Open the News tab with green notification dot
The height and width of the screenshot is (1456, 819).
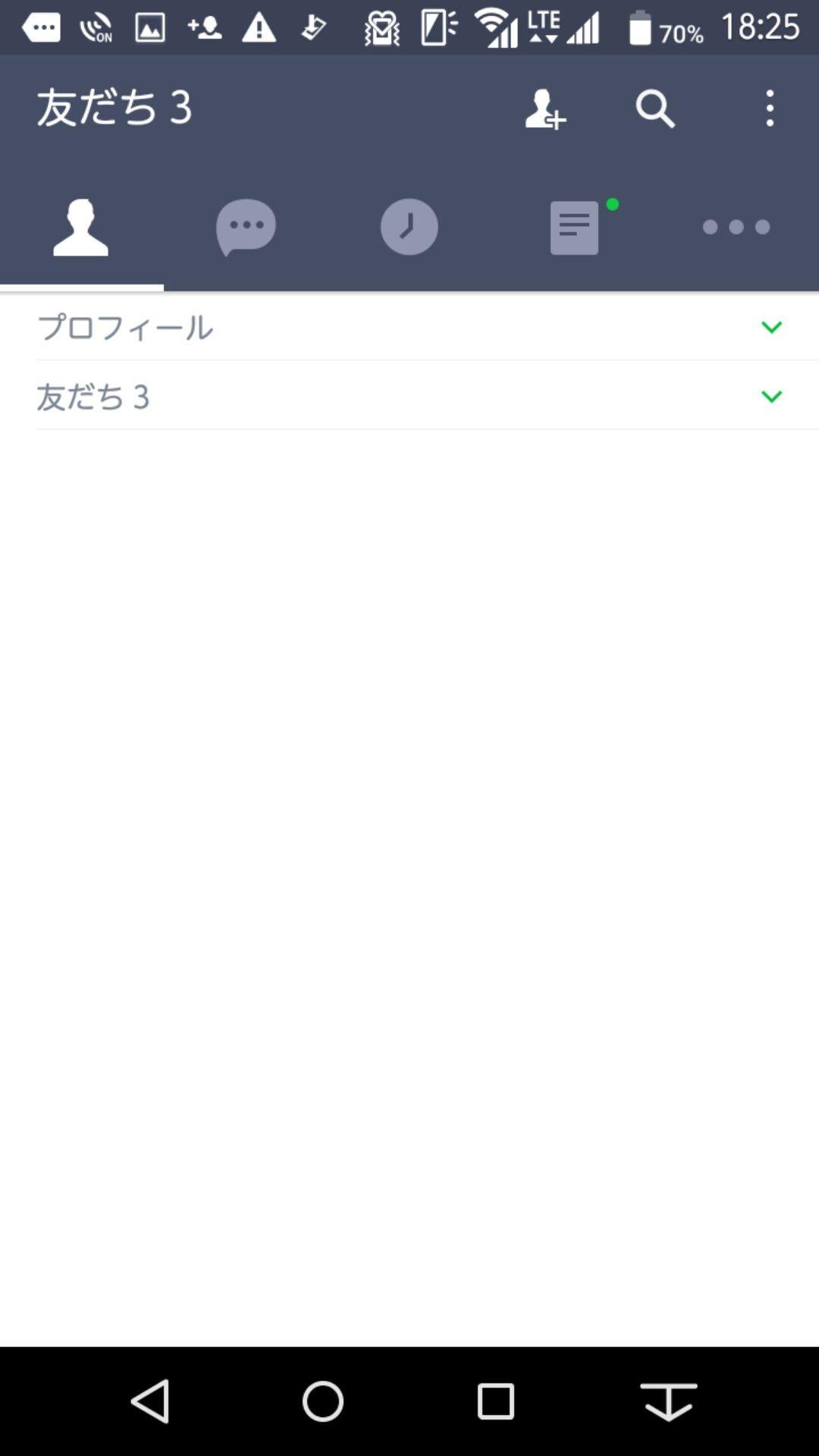pos(573,227)
